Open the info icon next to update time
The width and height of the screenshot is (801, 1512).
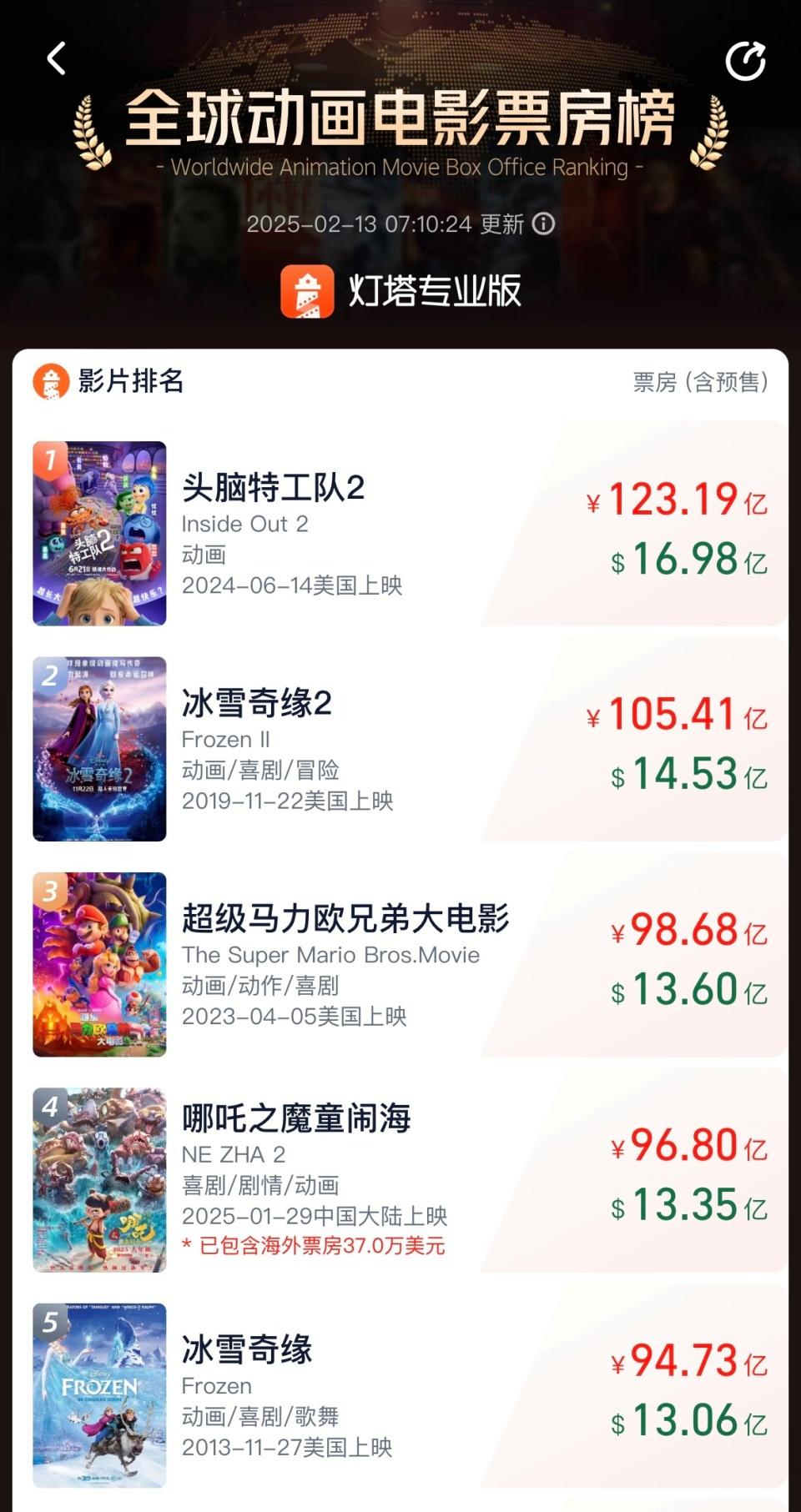(x=543, y=224)
